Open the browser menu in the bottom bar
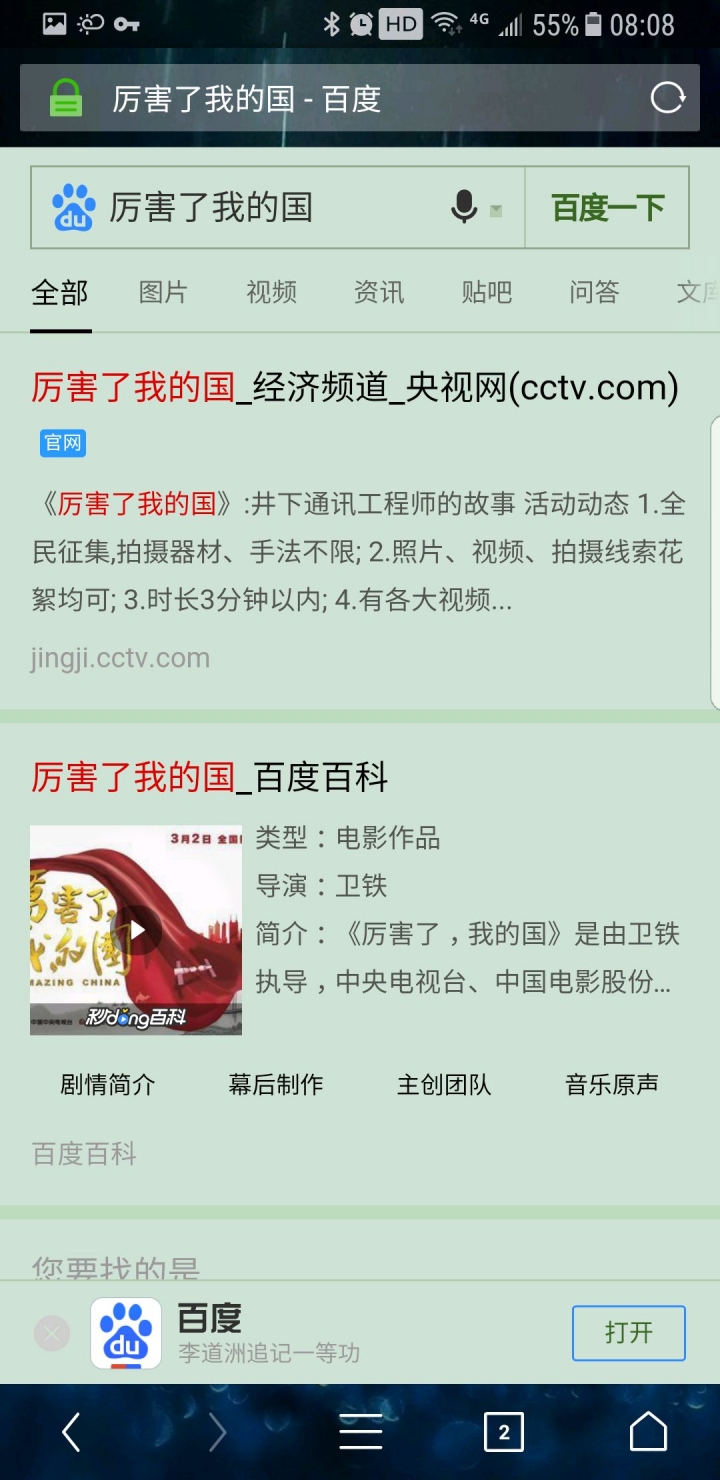This screenshot has width=720, height=1480. point(360,1433)
